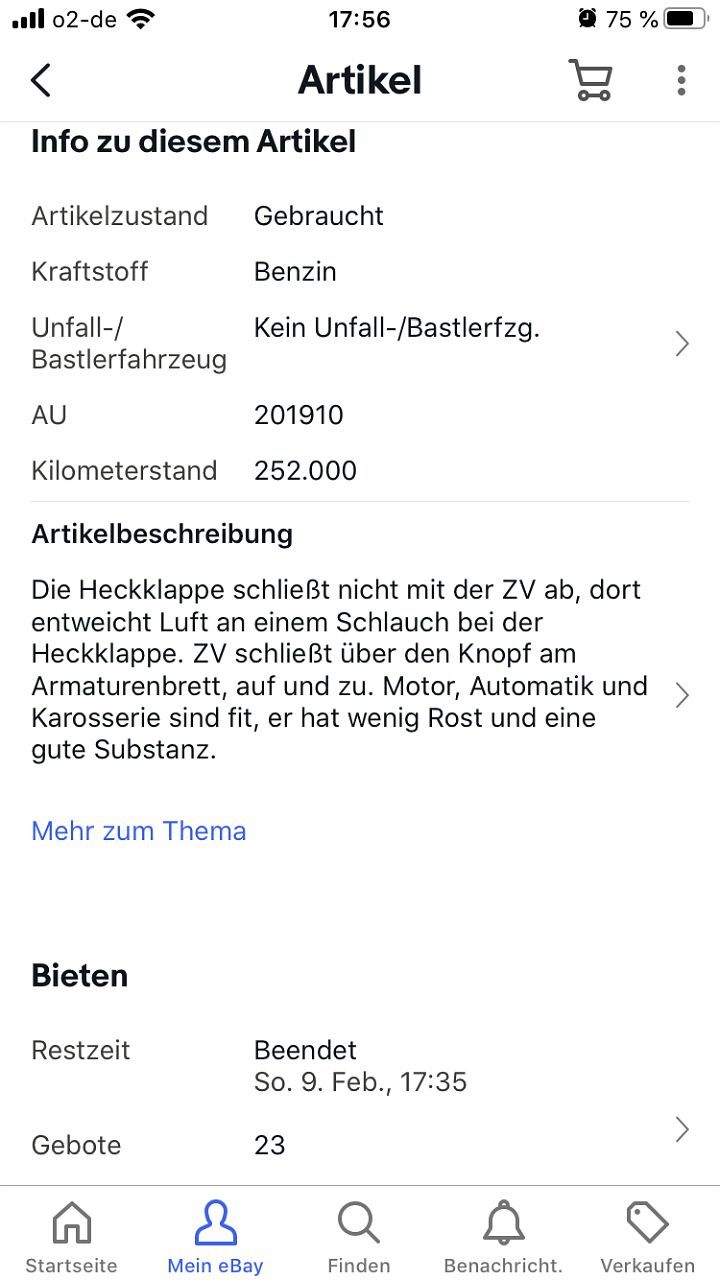The width and height of the screenshot is (720, 1280).
Task: Select the Verkaufen tab
Action: point(647,1236)
